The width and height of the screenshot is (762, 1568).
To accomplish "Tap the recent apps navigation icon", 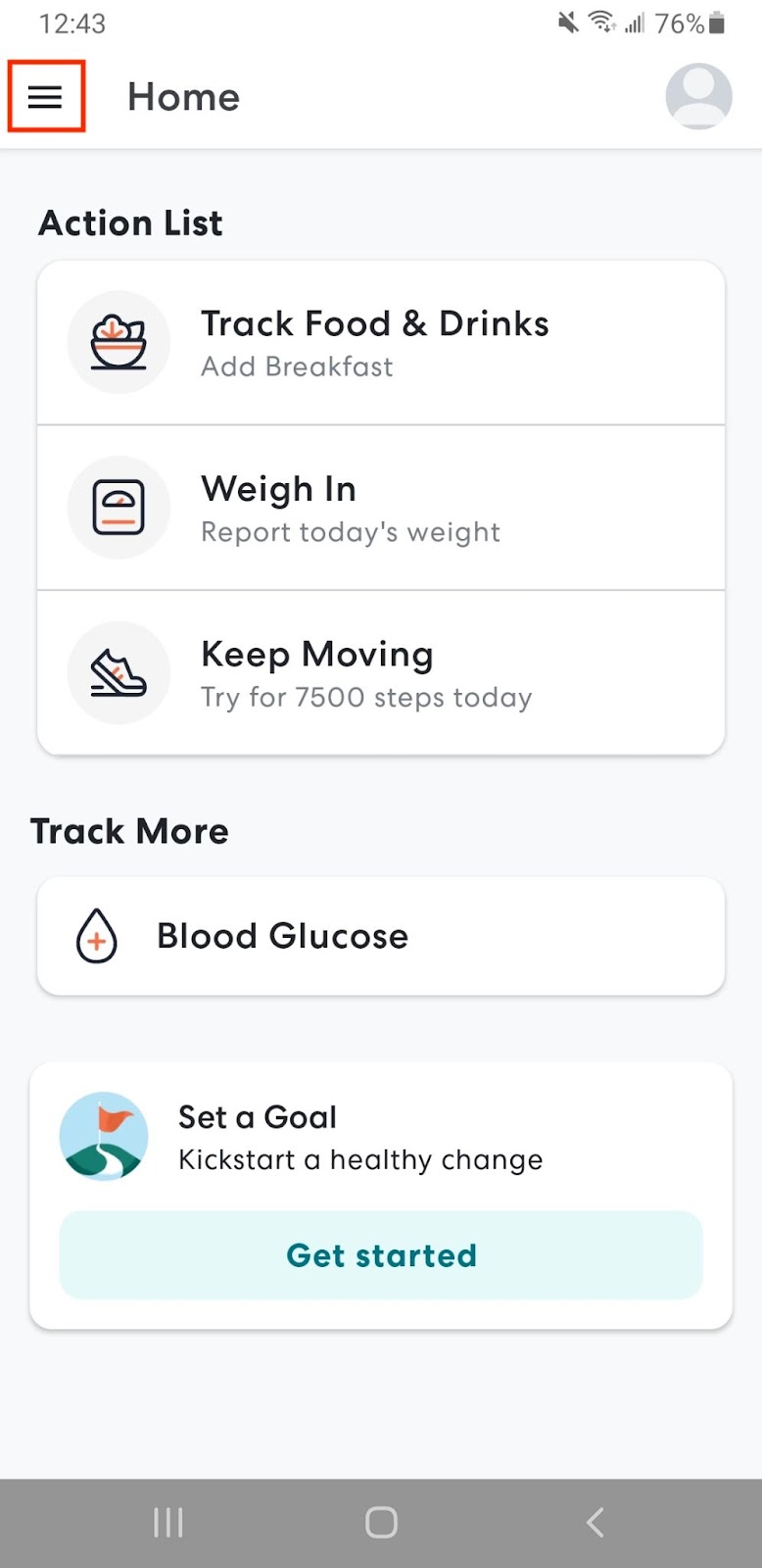I will point(167,1522).
